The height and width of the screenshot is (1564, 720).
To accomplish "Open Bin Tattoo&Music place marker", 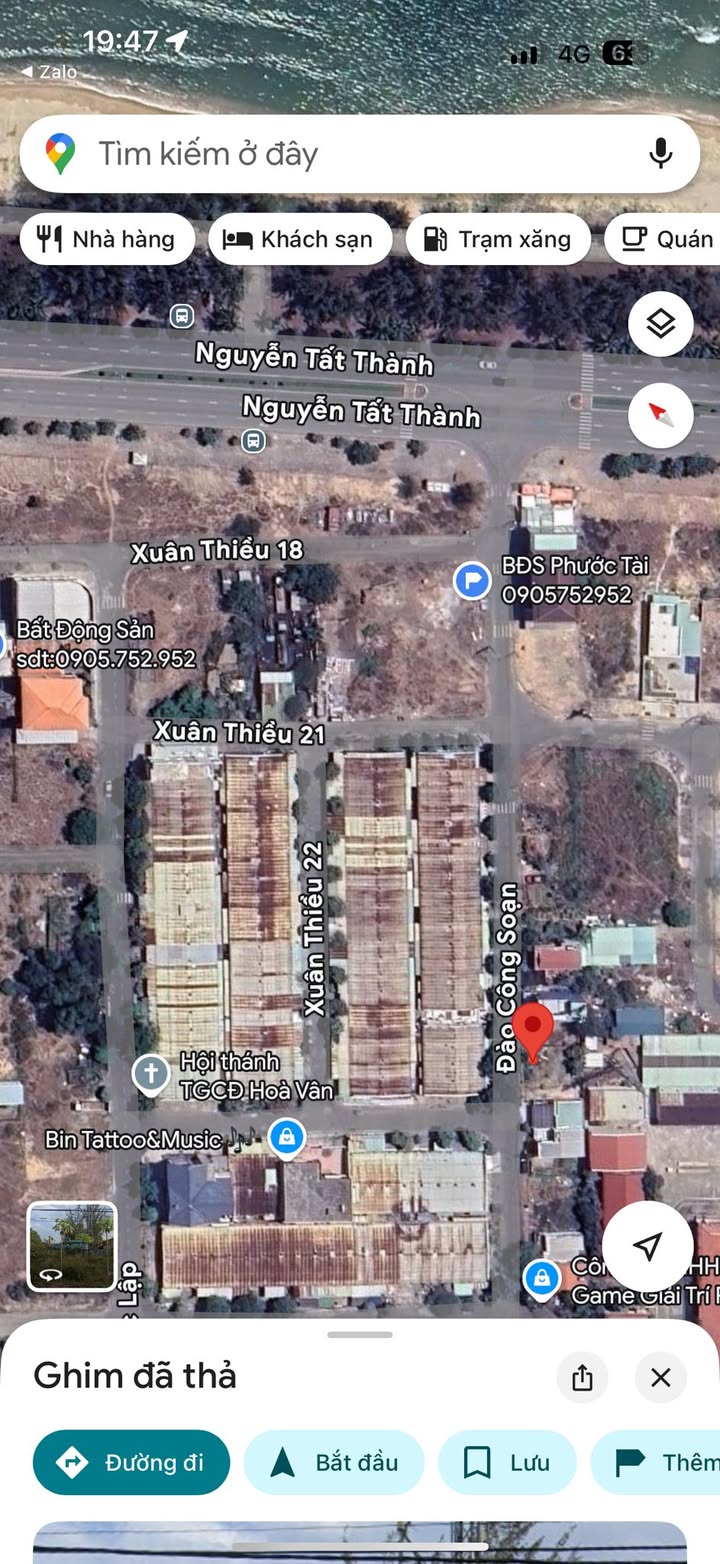I will click(287, 1138).
